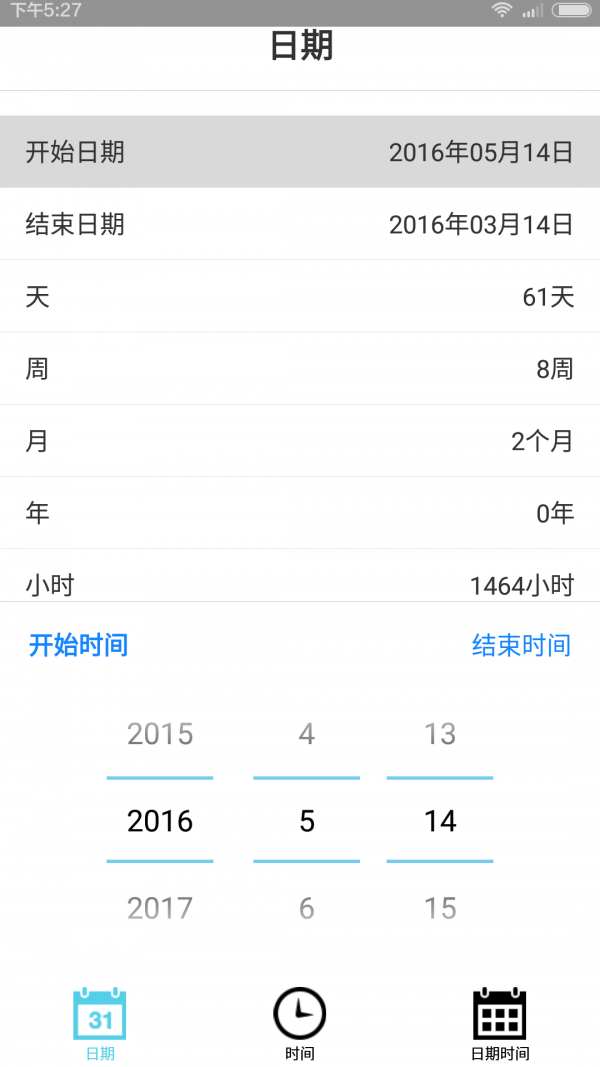
Task: Switch to the 日期 tab
Action: pyautogui.click(x=100, y=1023)
